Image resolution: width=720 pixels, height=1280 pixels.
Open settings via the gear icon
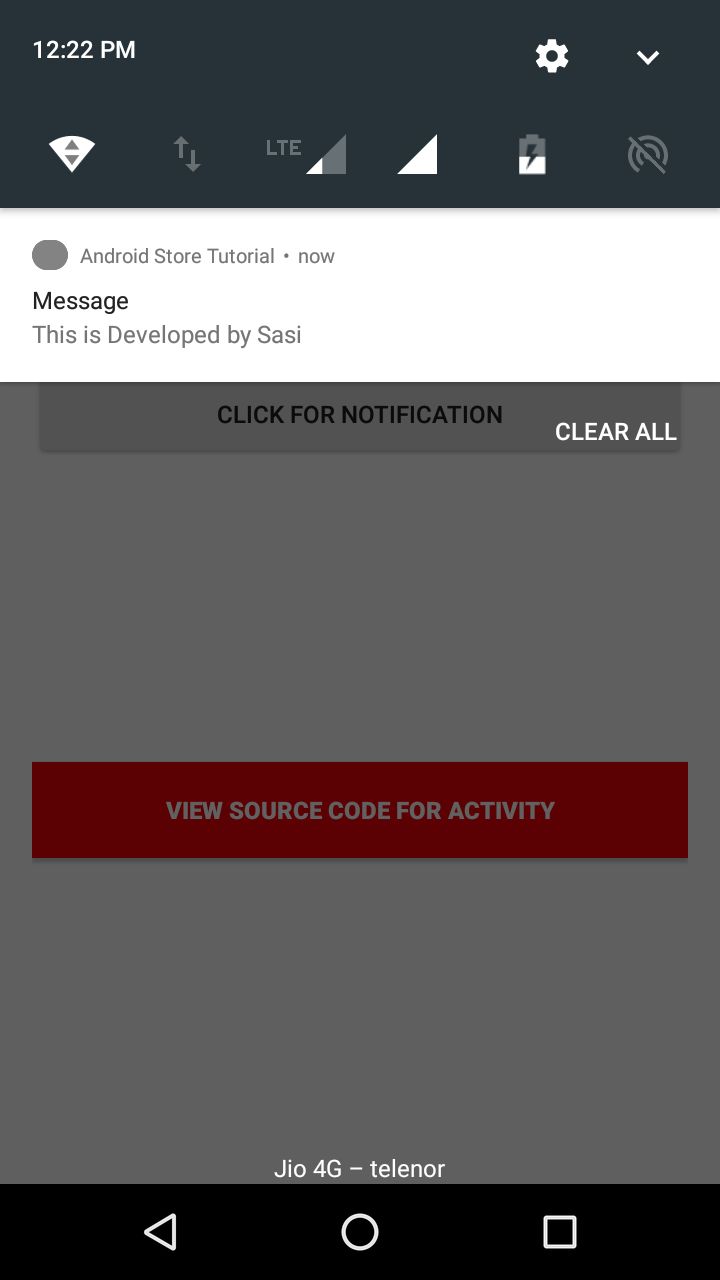pos(552,56)
